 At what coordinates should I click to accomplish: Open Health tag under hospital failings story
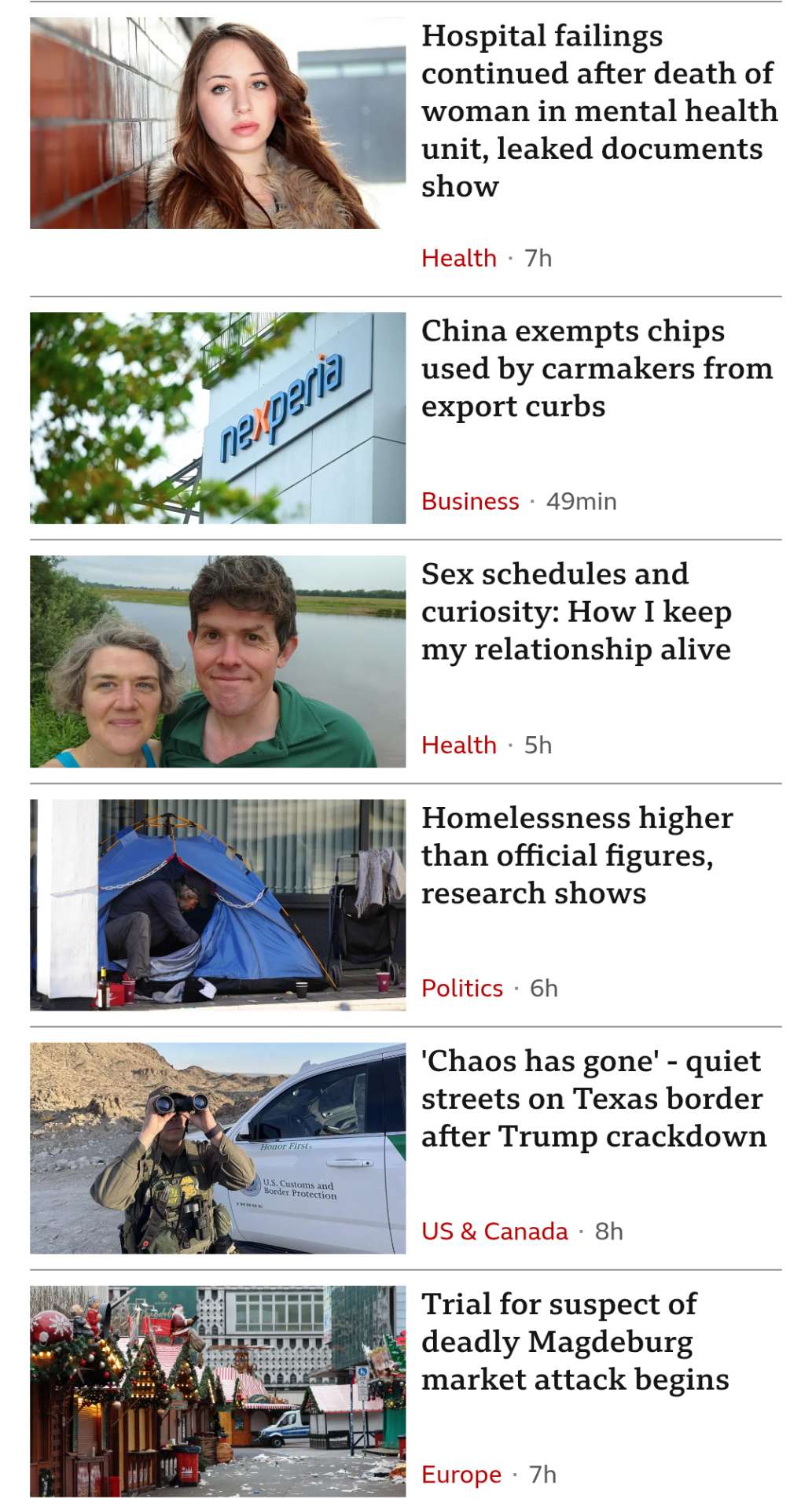[459, 258]
